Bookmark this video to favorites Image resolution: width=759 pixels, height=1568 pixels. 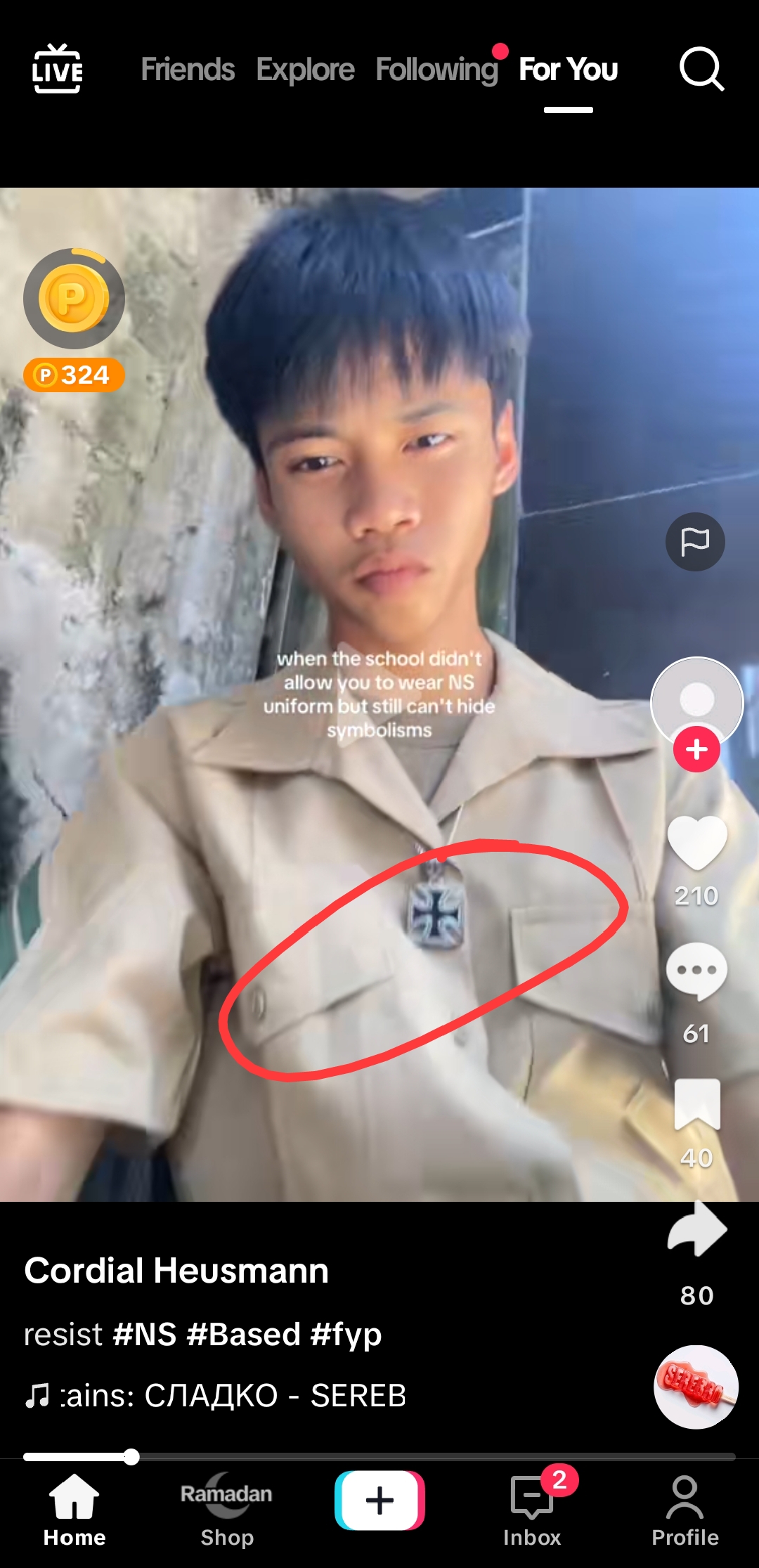click(696, 1104)
